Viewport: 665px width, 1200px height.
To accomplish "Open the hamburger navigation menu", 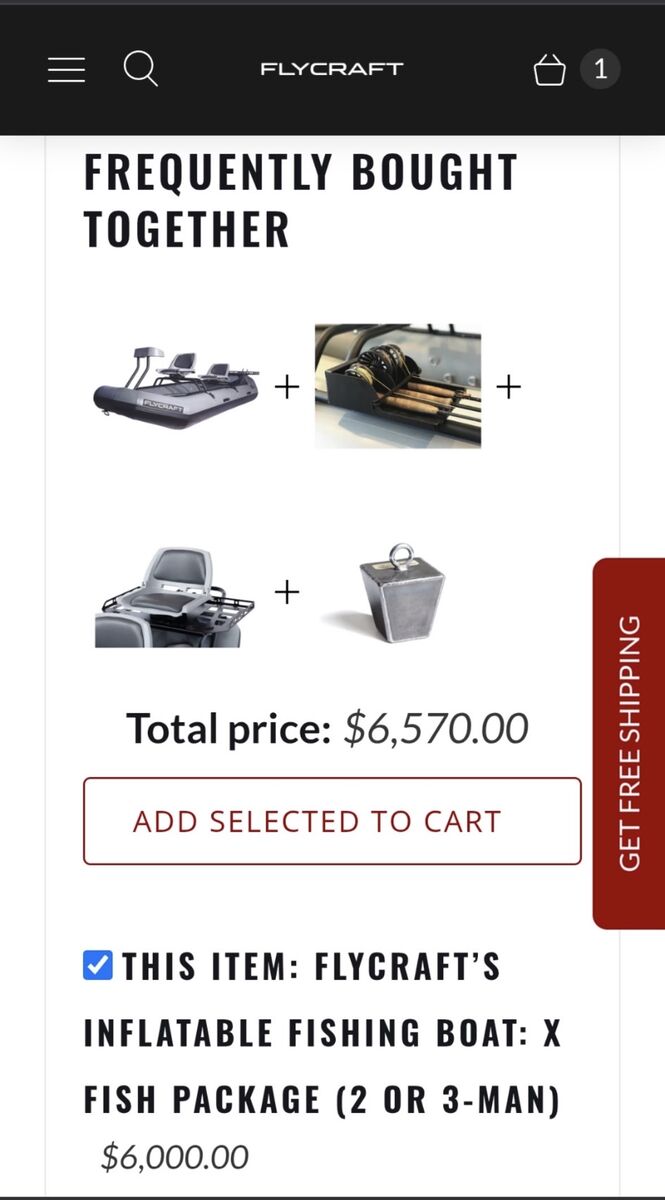I will [66, 69].
